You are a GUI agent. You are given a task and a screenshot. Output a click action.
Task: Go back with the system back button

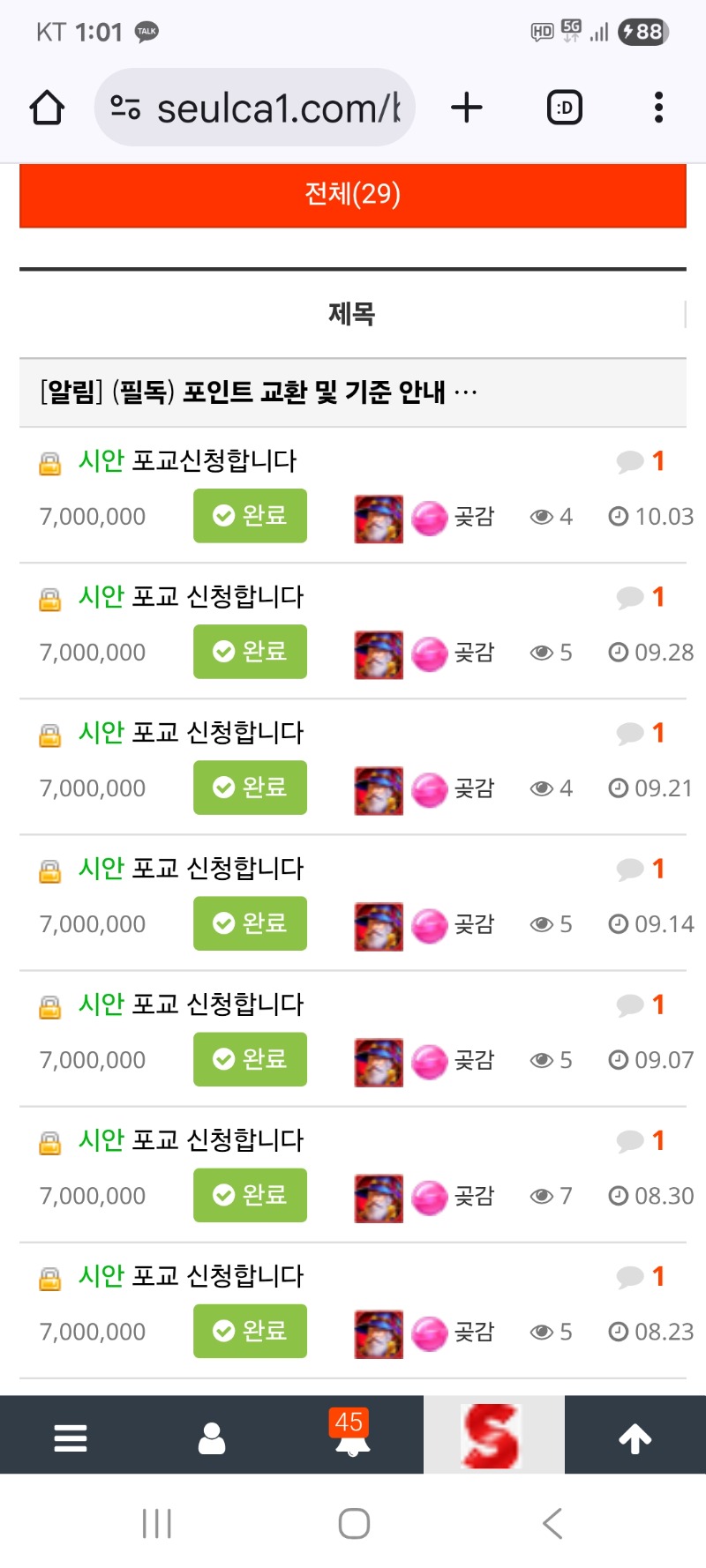coord(552,1523)
